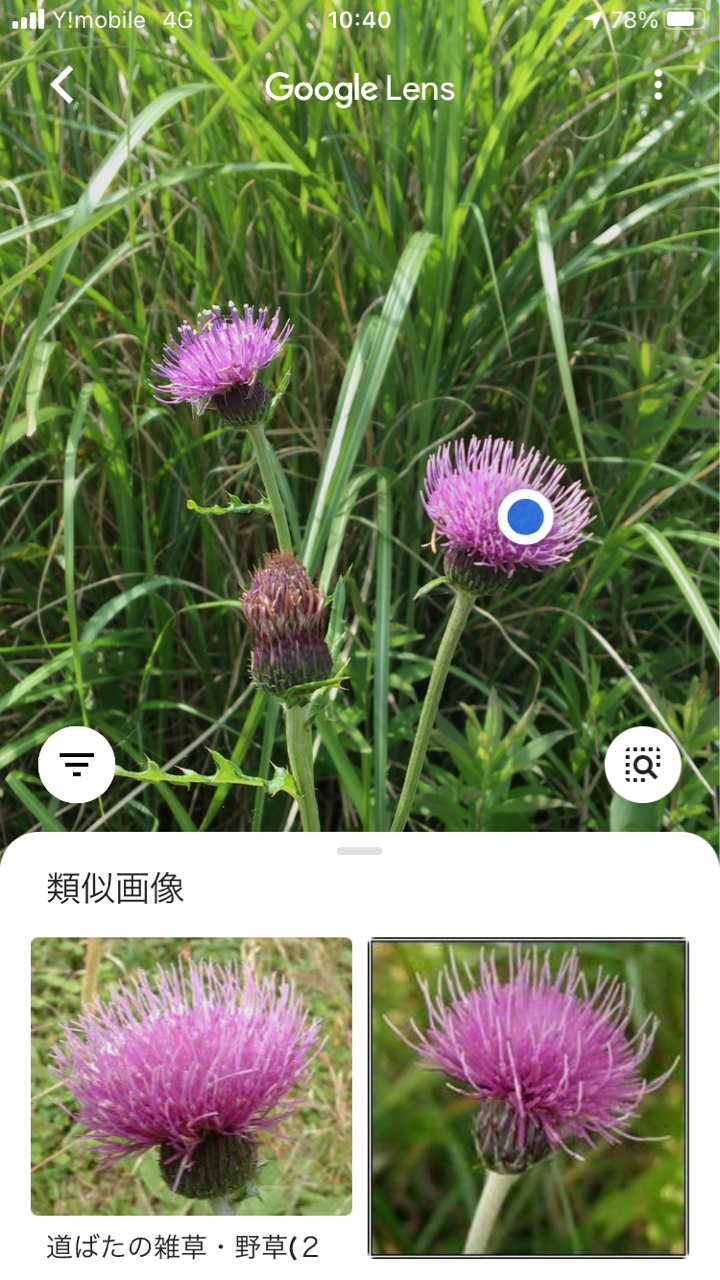Tap the blue dot on the thistle flower
The image size is (720, 1280).
click(525, 517)
